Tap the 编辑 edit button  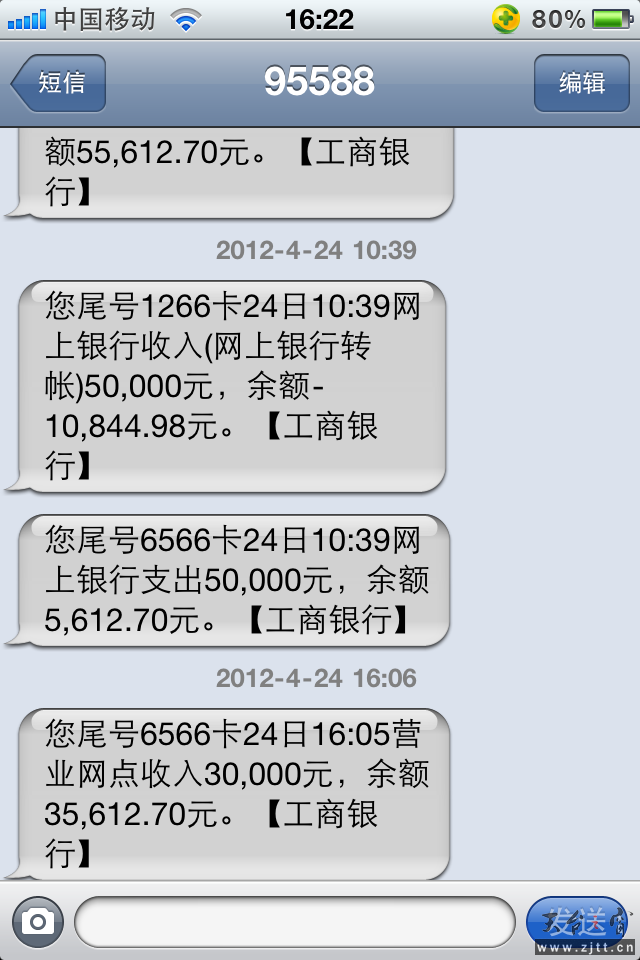[x=581, y=82]
